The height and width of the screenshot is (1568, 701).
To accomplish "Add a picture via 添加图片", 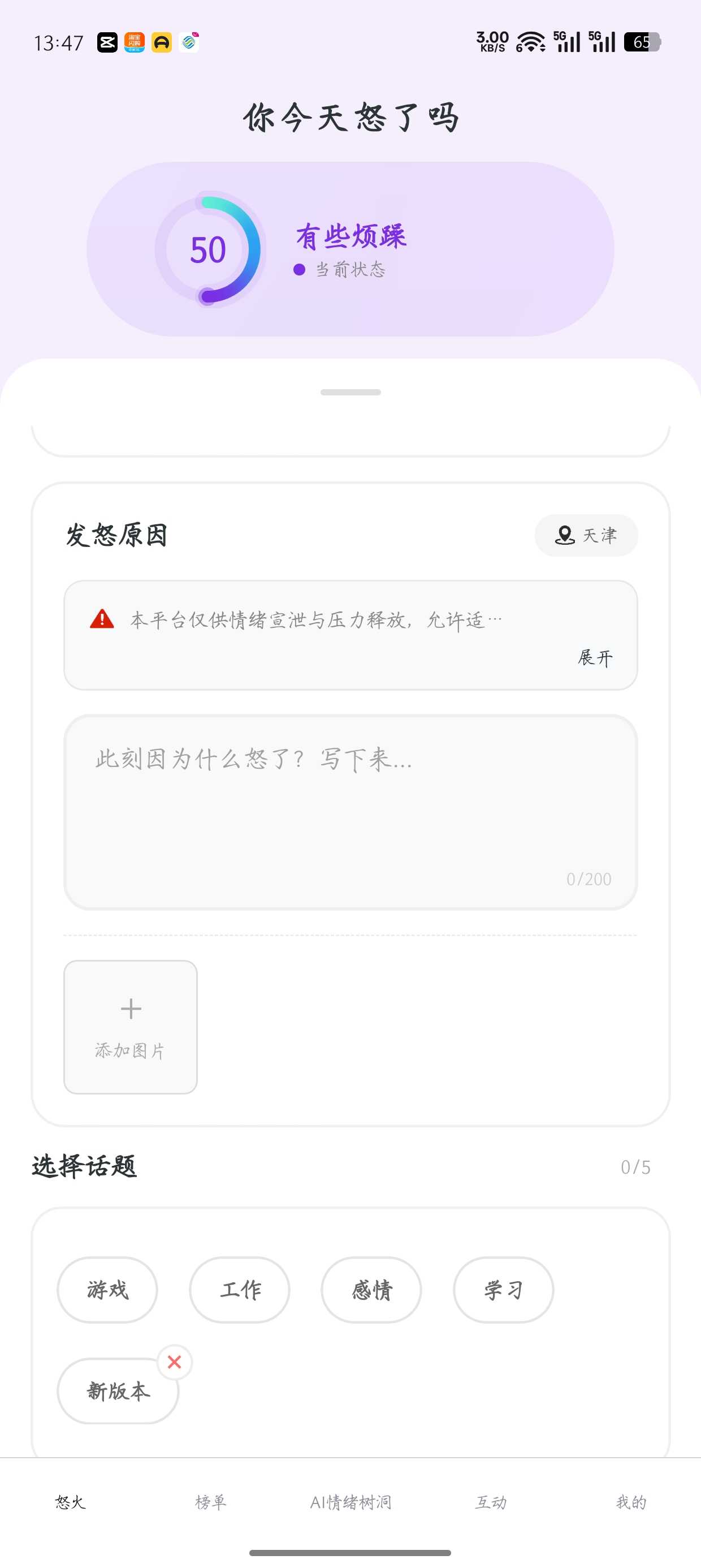I will [130, 1026].
